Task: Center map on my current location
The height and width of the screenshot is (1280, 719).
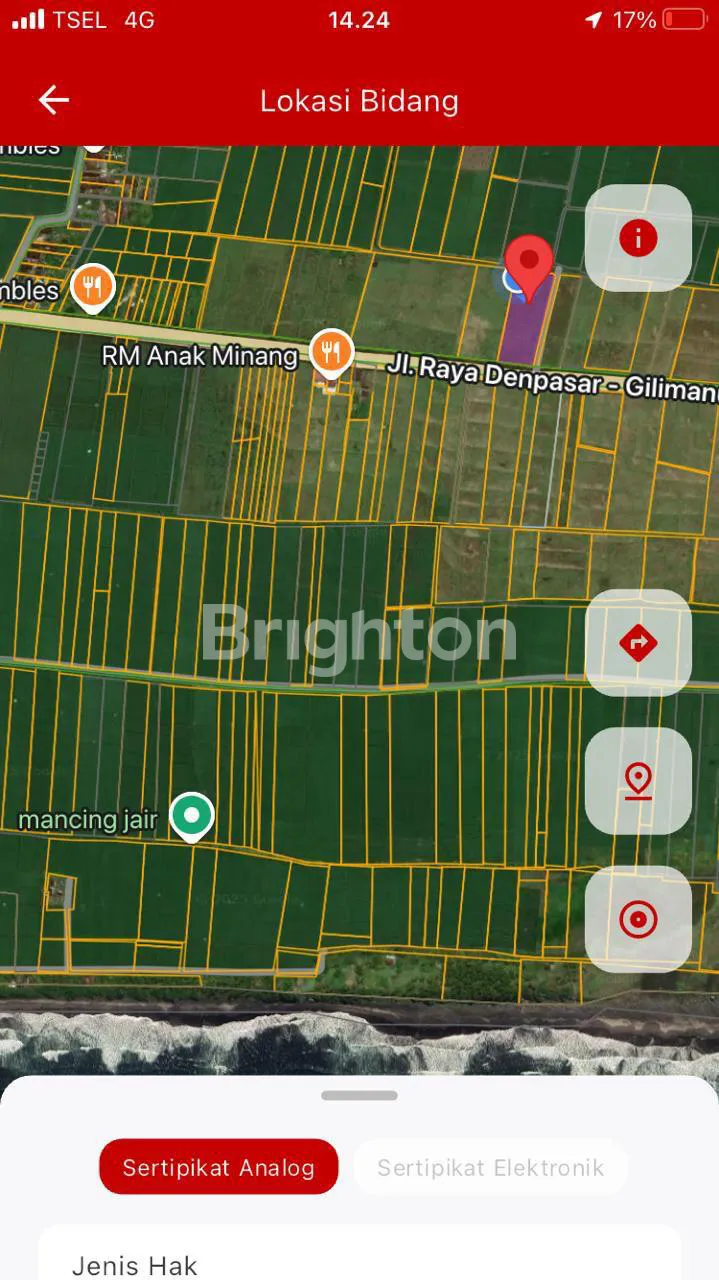Action: coord(638,919)
